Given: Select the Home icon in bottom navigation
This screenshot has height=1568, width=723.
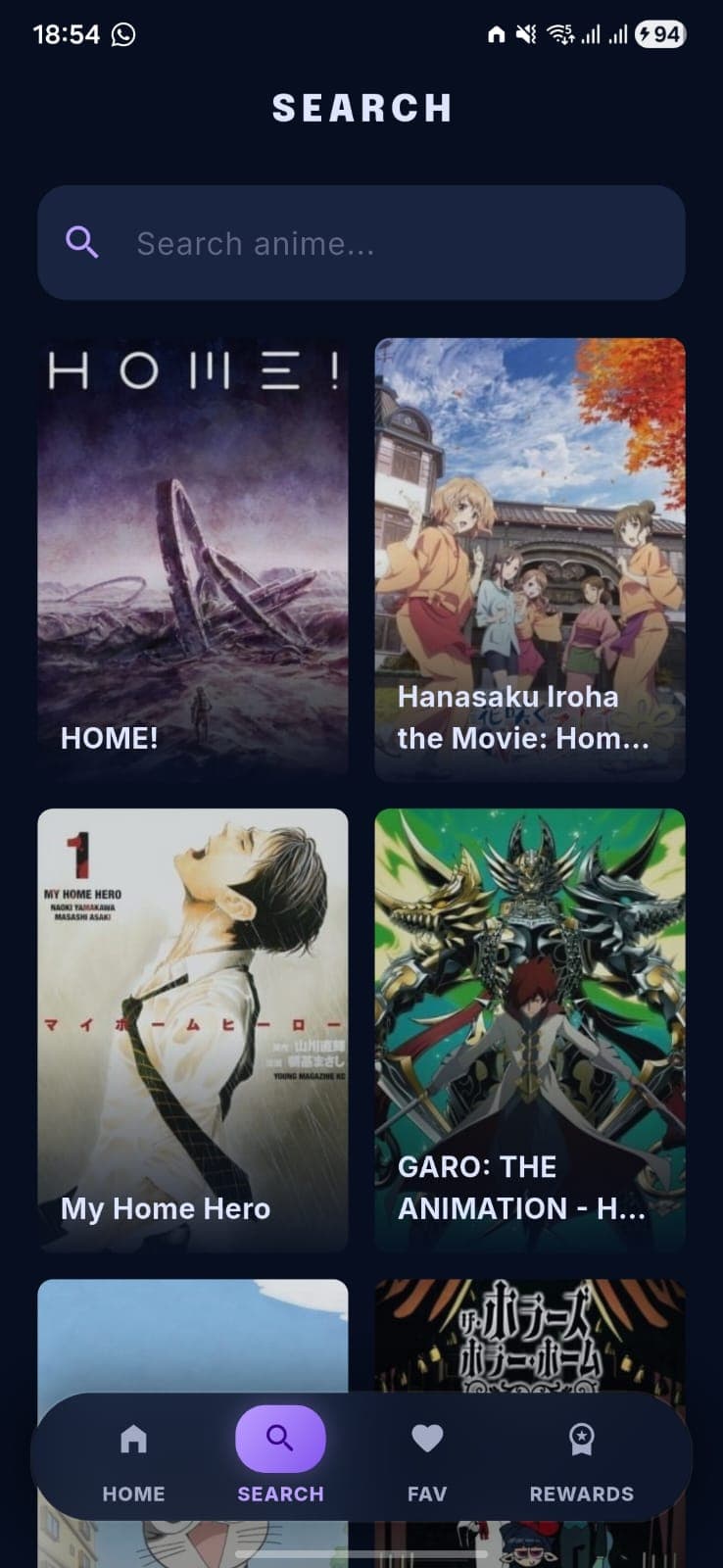Looking at the screenshot, I should tap(132, 1439).
